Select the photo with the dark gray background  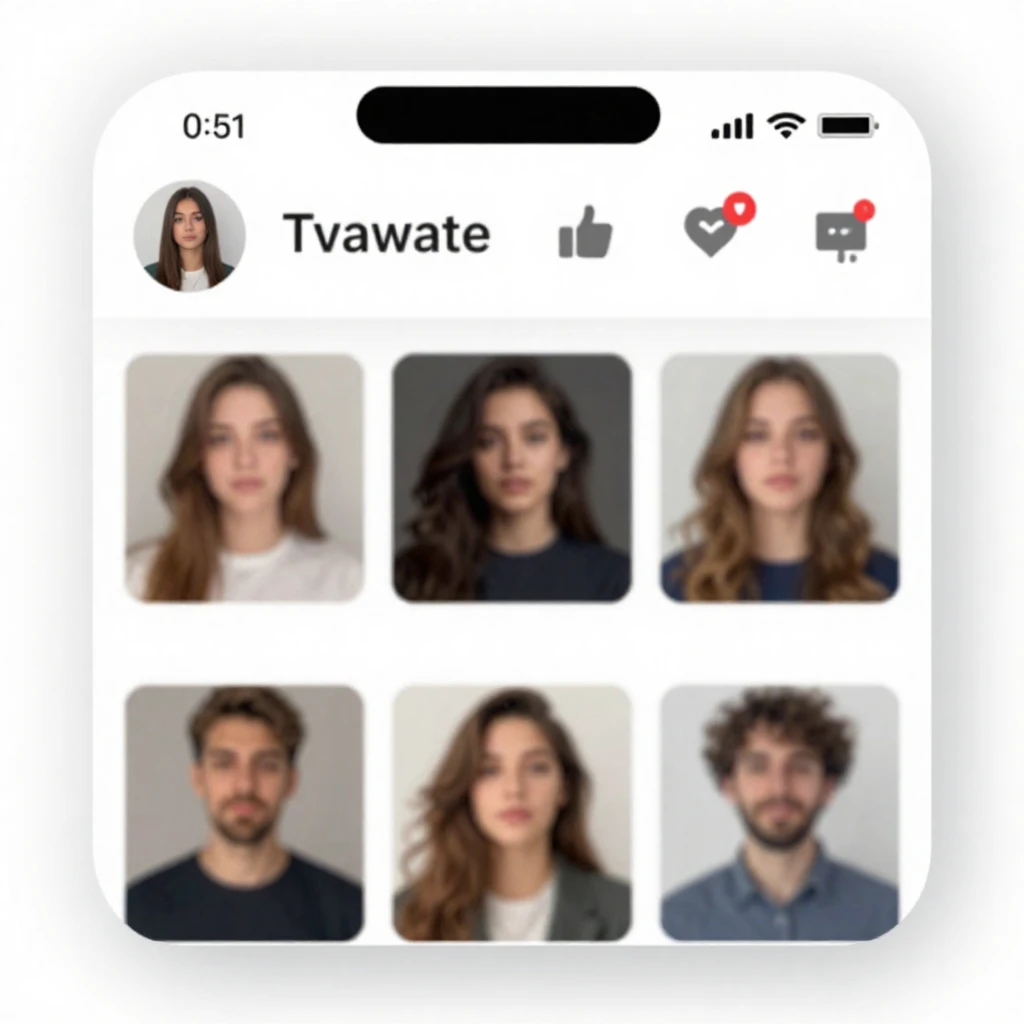click(511, 478)
